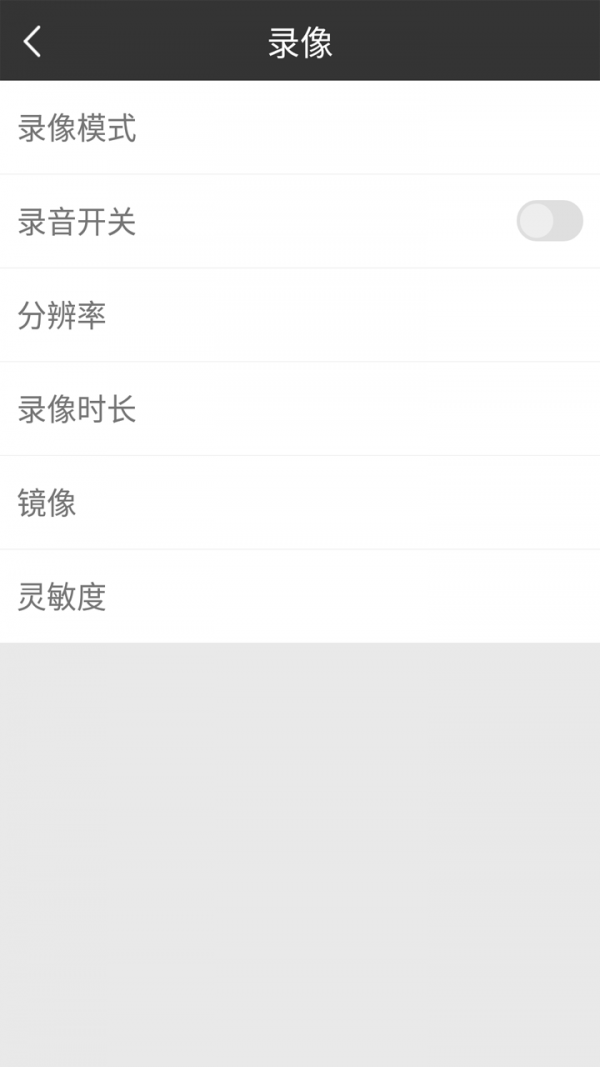Image resolution: width=600 pixels, height=1067 pixels.
Task: Open the 灵敏度 setting
Action: 300,596
